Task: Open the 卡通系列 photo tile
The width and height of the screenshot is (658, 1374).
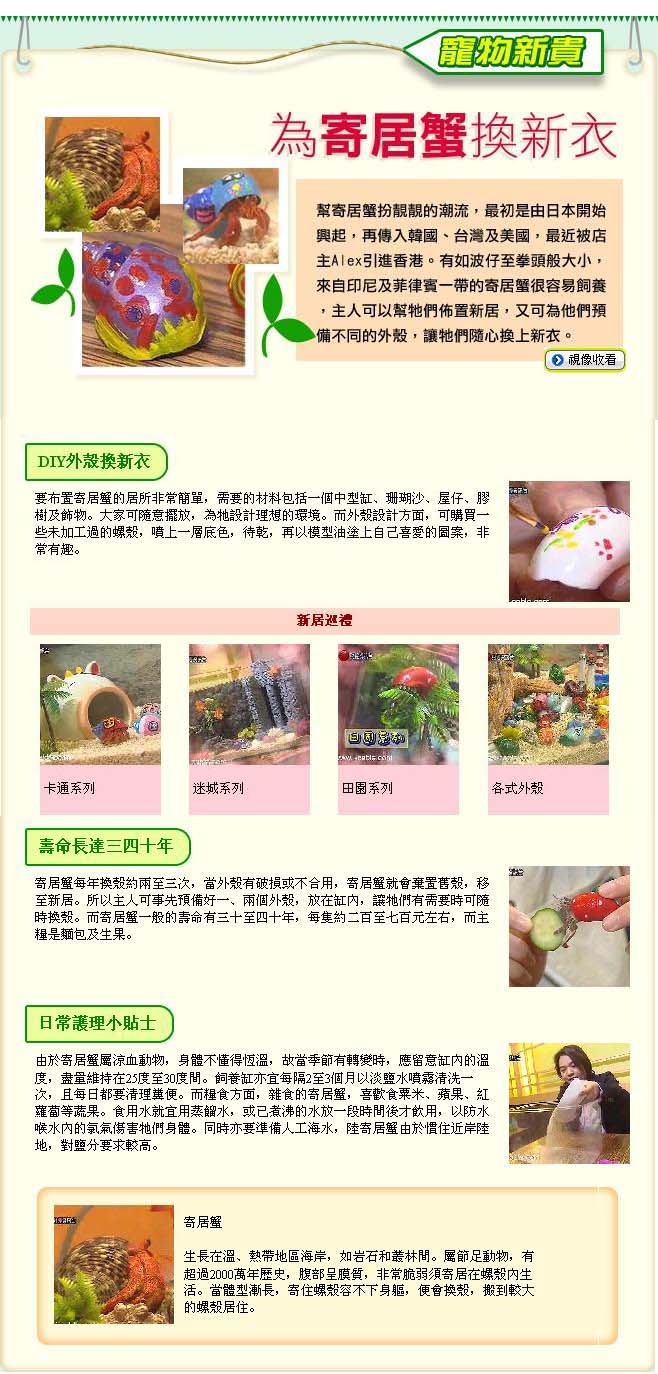Action: (x=100, y=705)
